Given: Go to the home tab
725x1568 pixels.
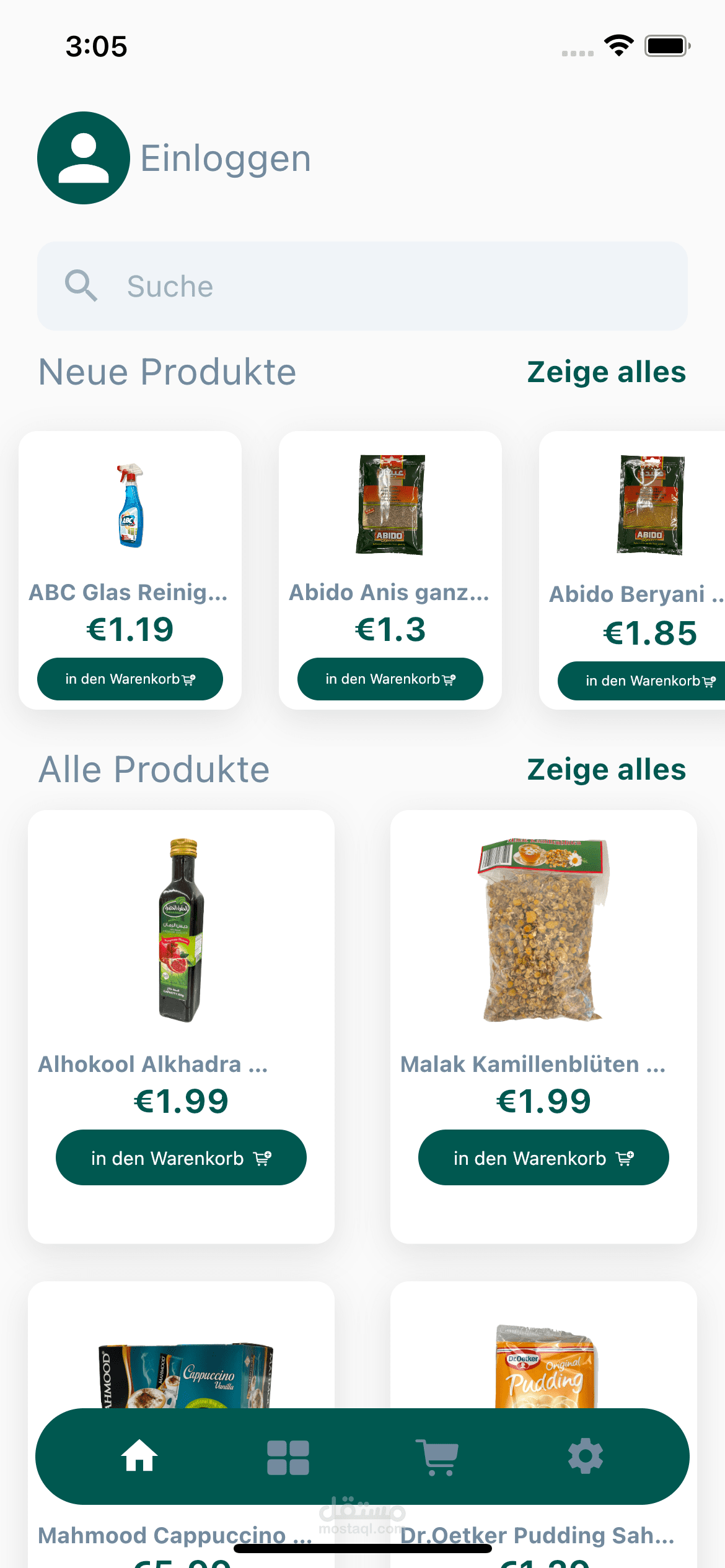Looking at the screenshot, I should pos(139,1456).
